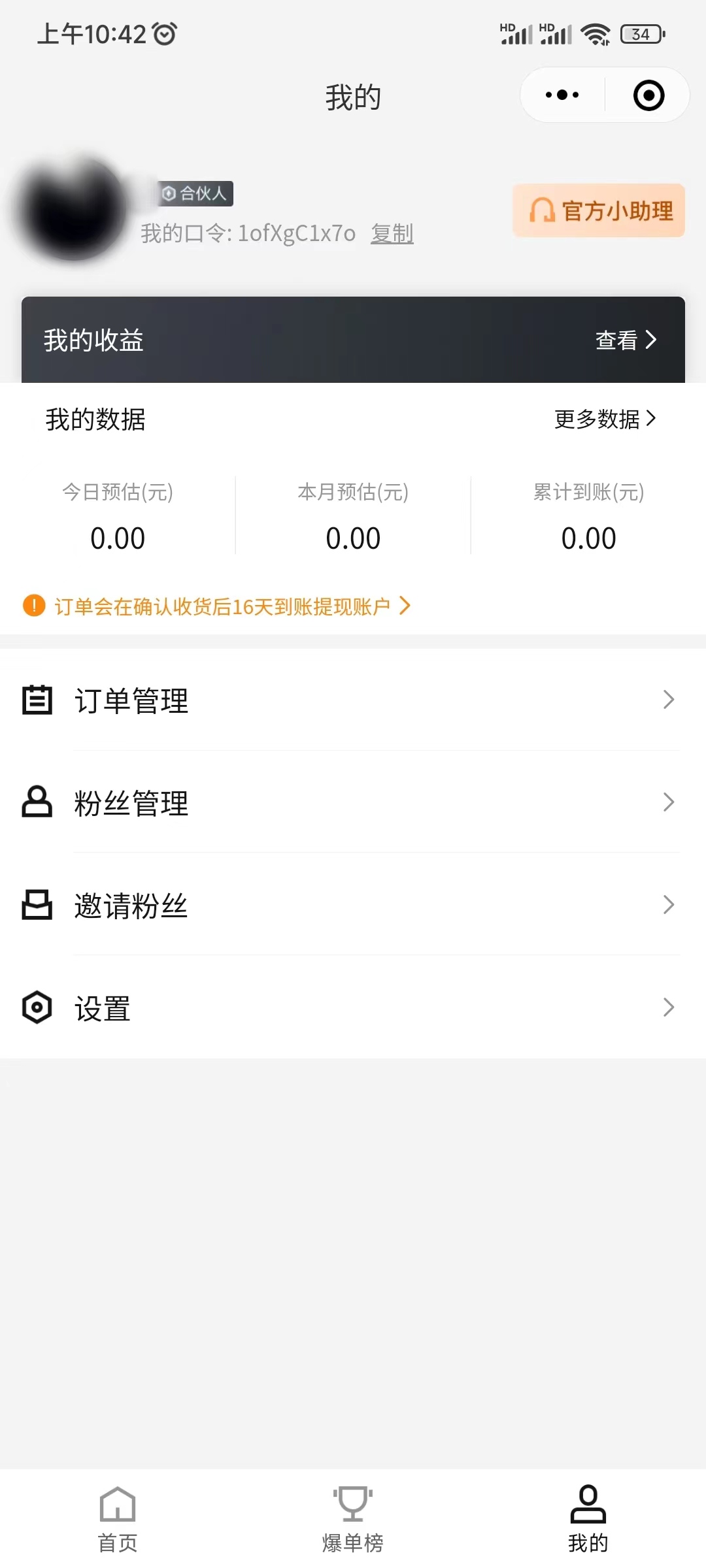Tap the 邀请粉丝 invite icon
This screenshot has height=1568, width=706.
tap(37, 905)
